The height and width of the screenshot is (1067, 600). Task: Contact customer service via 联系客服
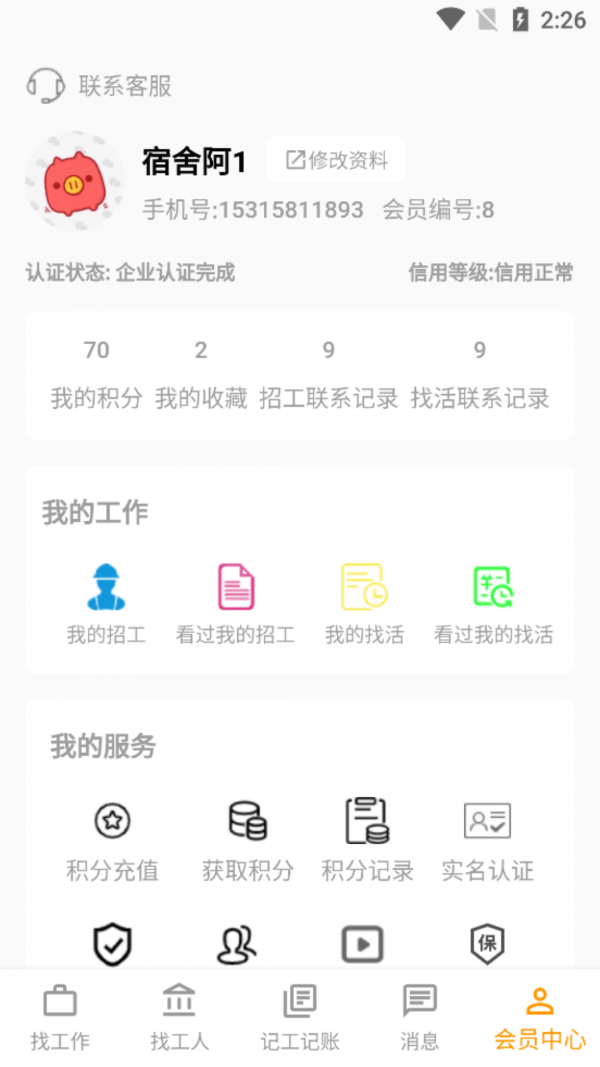click(100, 86)
